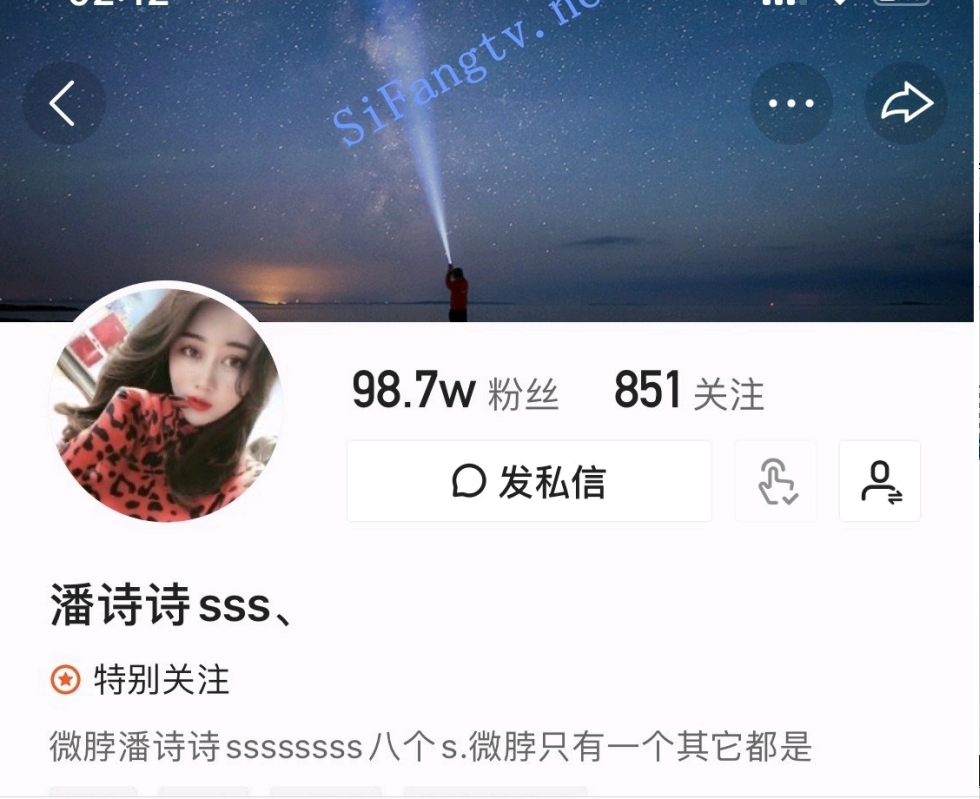Viewport: 980px width, 799px height.
Task: Open the follow status person icon
Action: pyautogui.click(x=880, y=482)
